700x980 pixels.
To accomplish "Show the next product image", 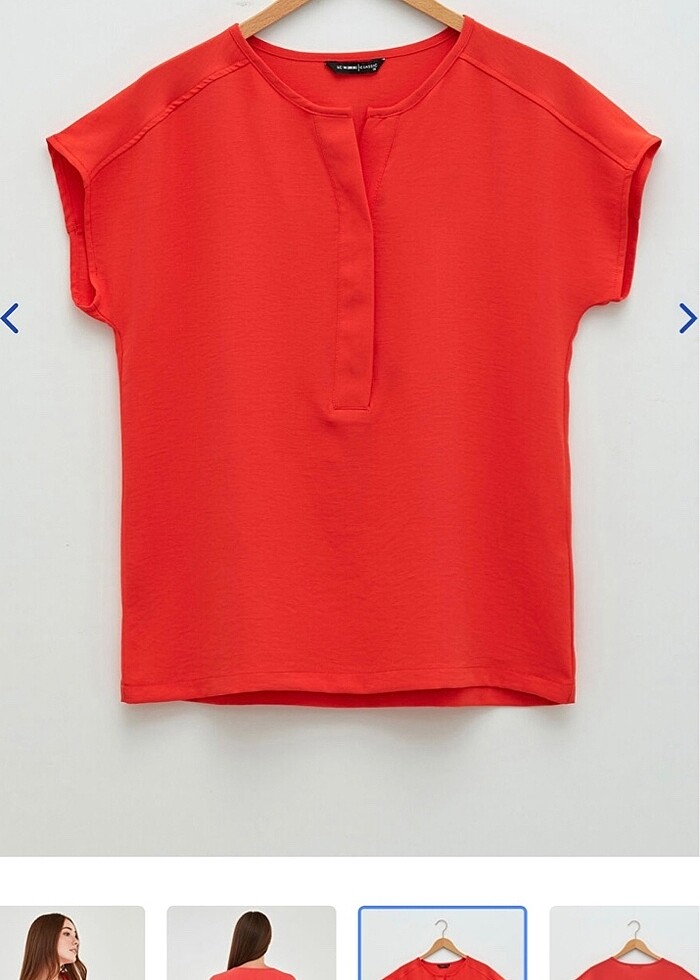I will (687, 319).
